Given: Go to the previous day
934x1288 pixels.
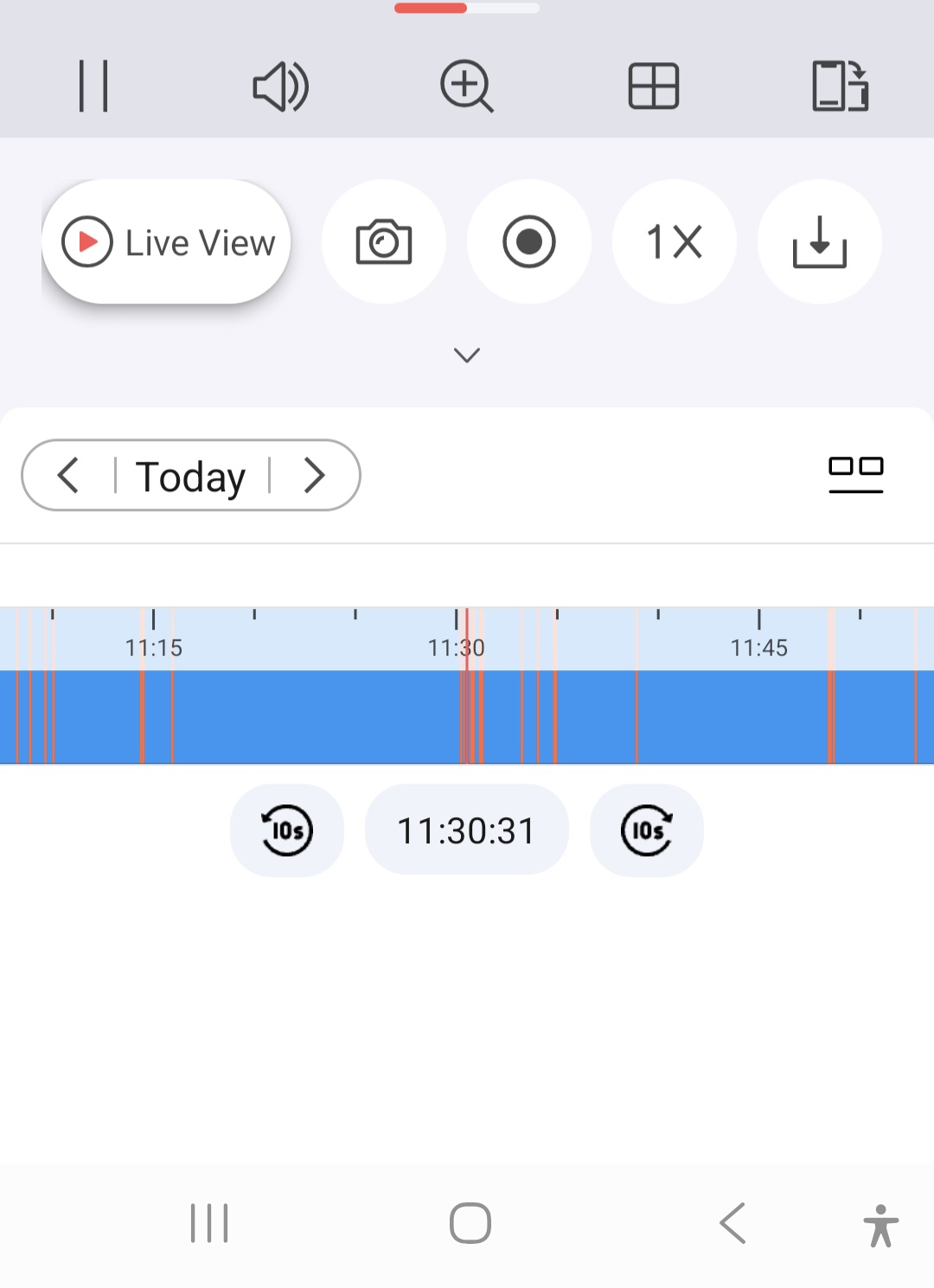Looking at the screenshot, I should click(x=68, y=476).
